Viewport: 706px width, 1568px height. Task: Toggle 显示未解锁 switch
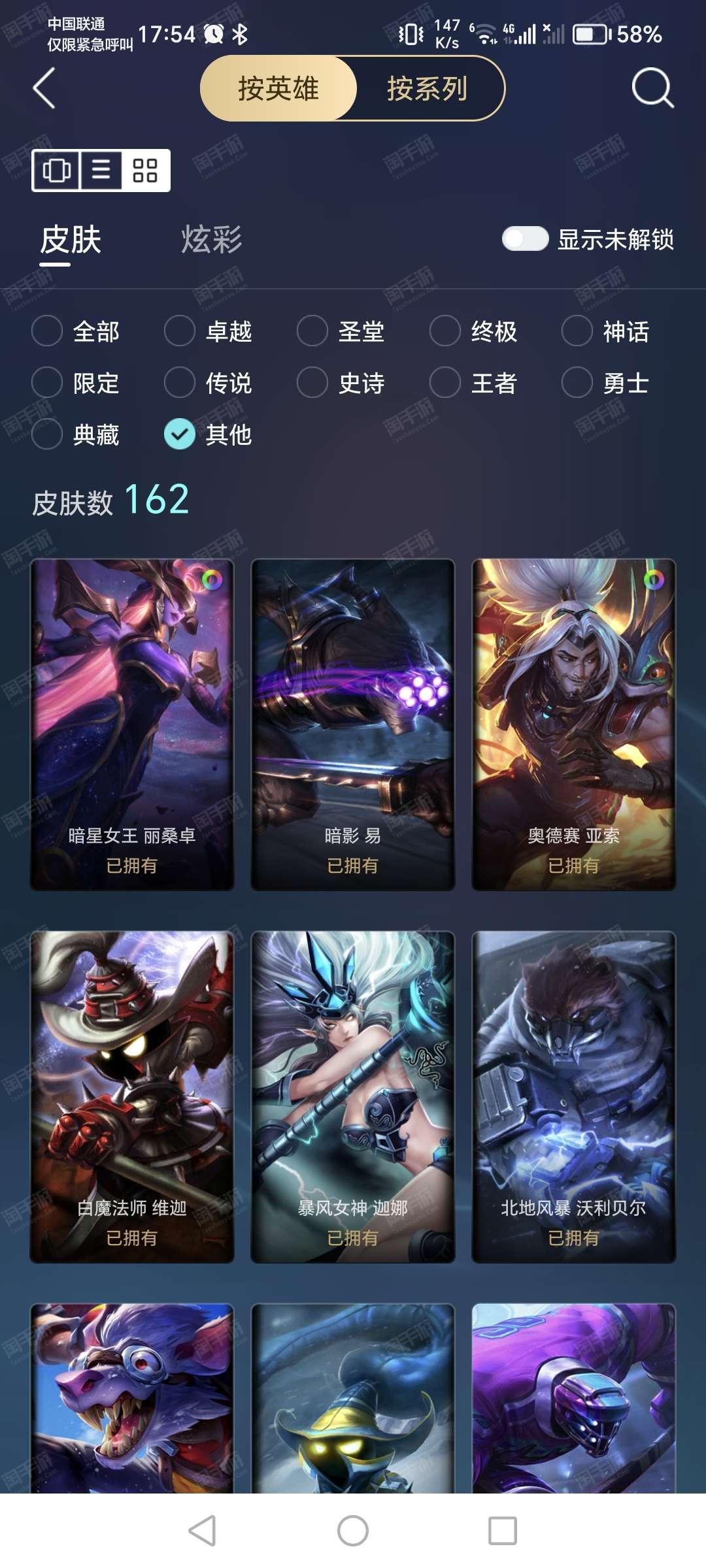(525, 238)
